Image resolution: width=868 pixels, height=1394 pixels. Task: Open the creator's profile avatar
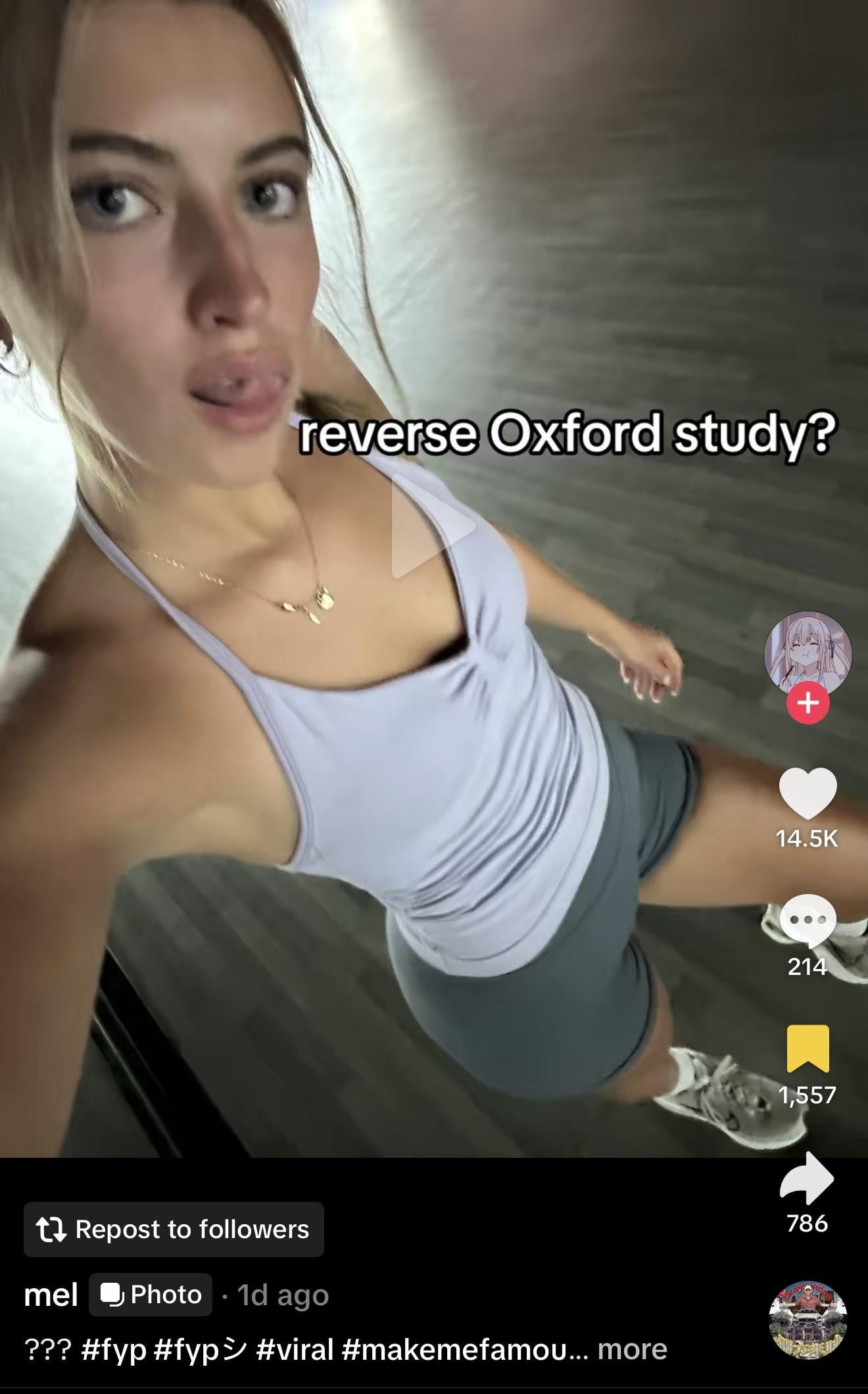[x=808, y=653]
